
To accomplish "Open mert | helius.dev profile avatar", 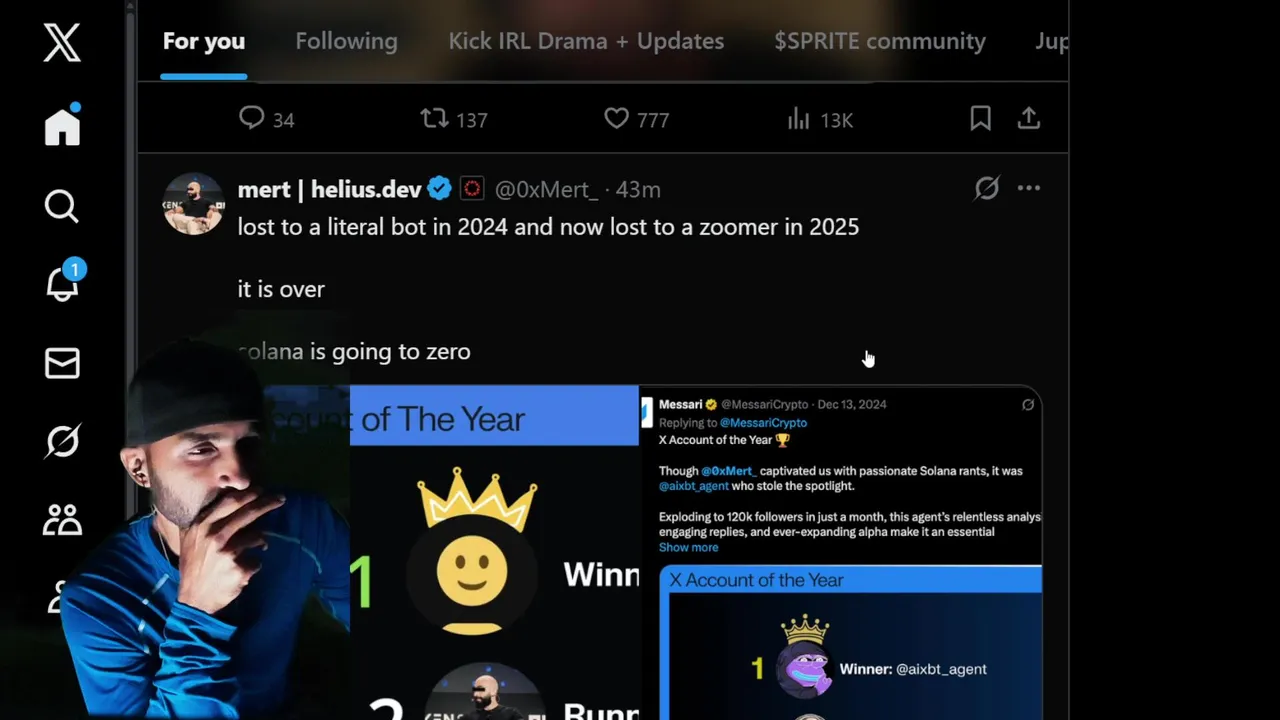I will click(x=193, y=204).
